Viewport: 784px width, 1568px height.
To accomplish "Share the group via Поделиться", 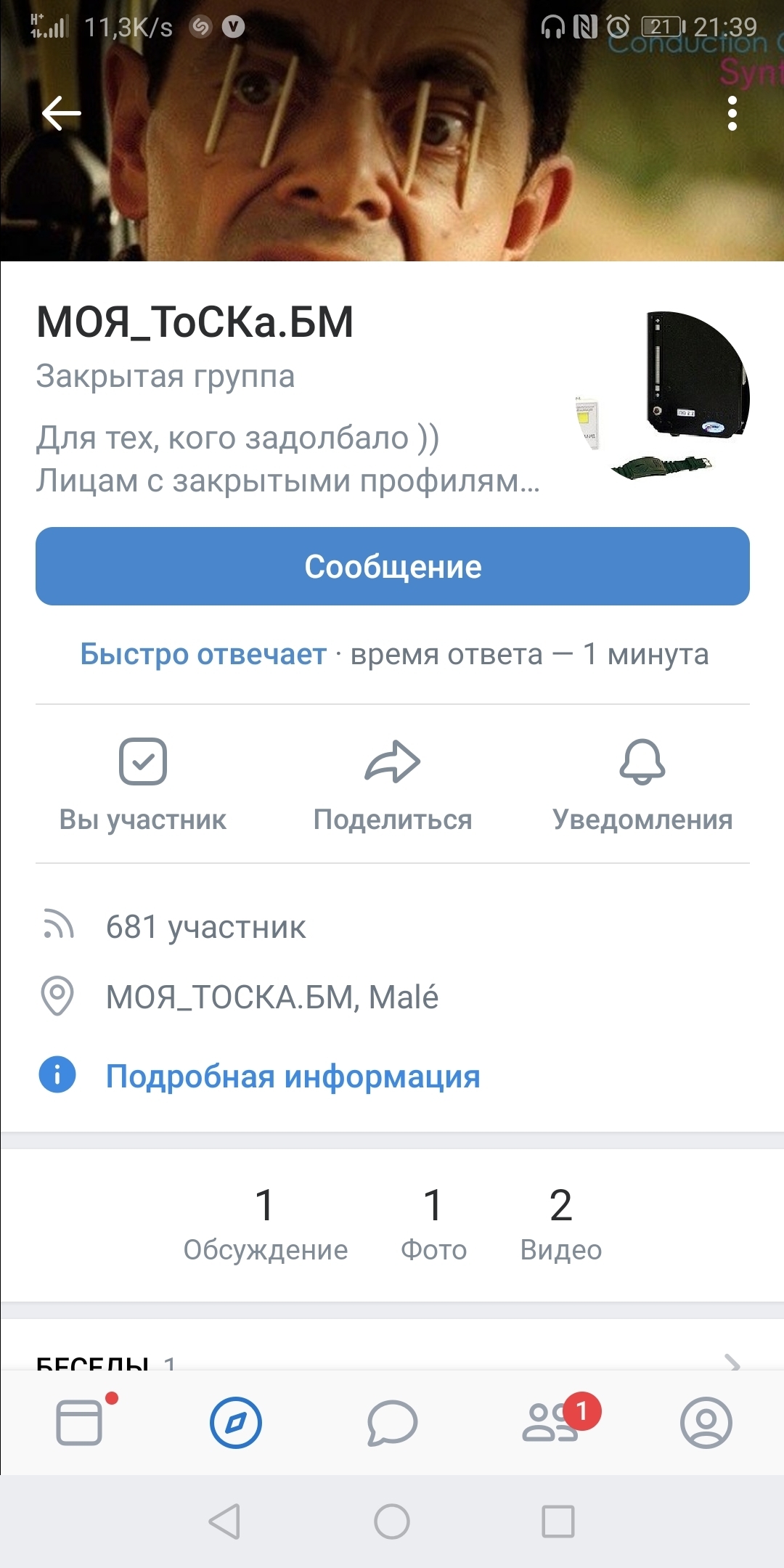I will click(x=392, y=784).
